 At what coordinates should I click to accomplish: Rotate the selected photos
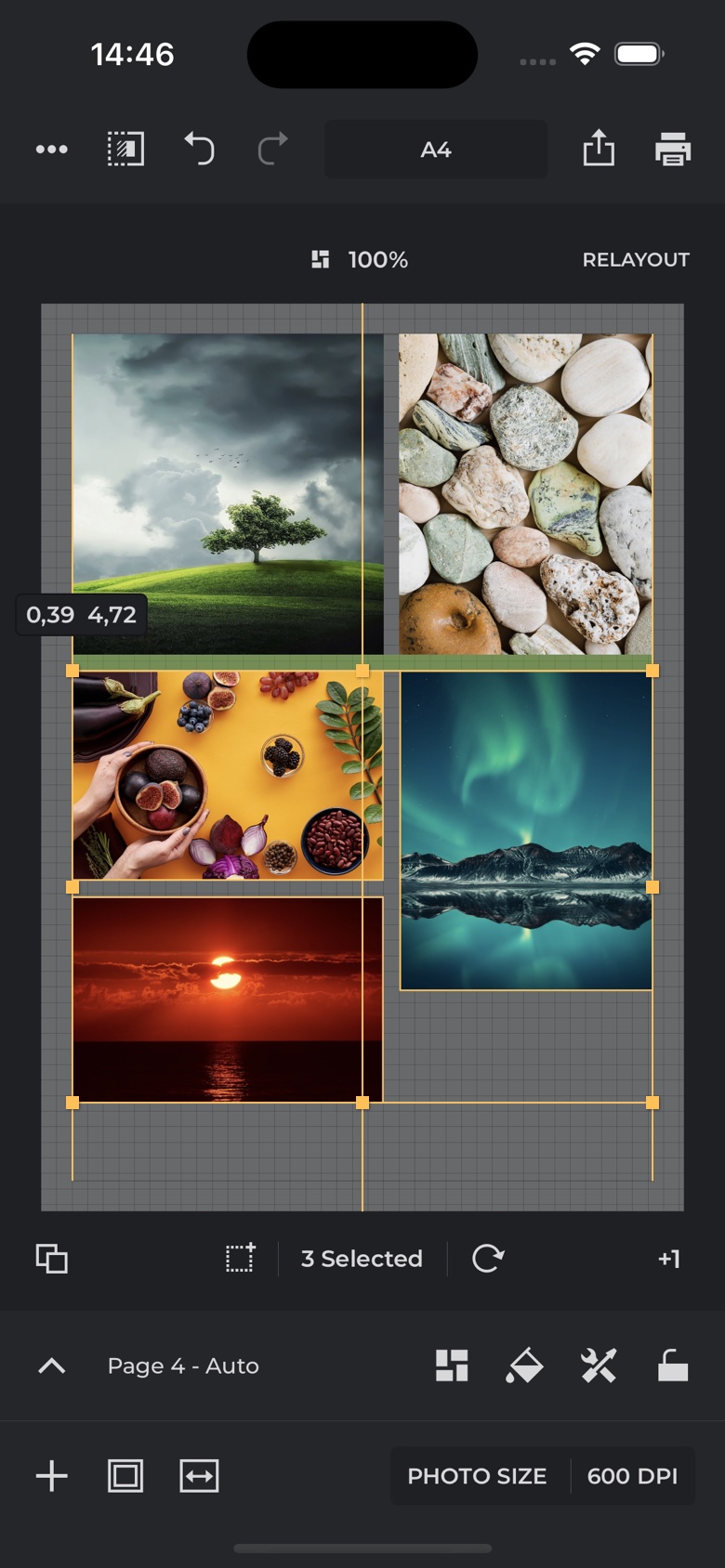click(x=487, y=1259)
